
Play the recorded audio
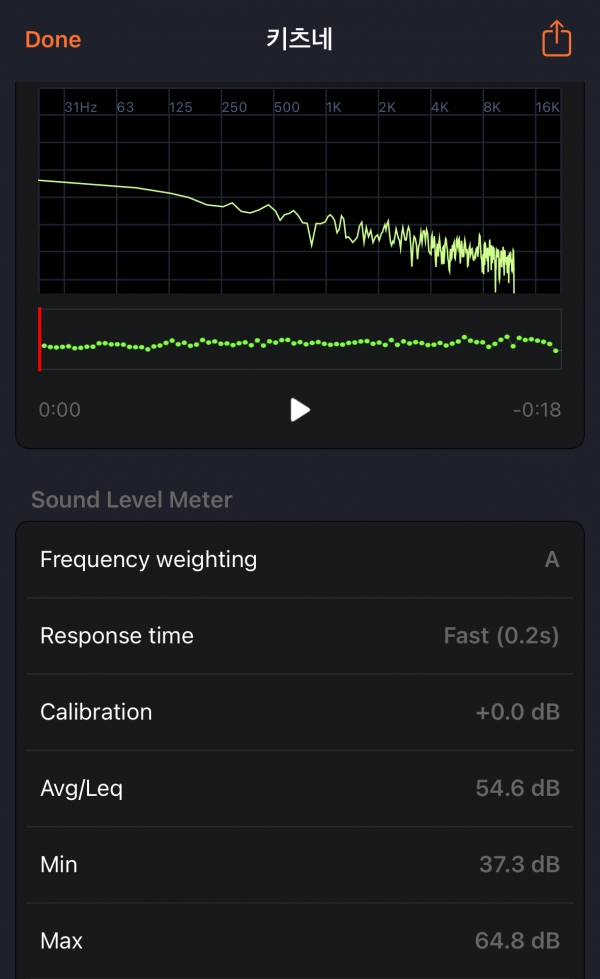300,409
